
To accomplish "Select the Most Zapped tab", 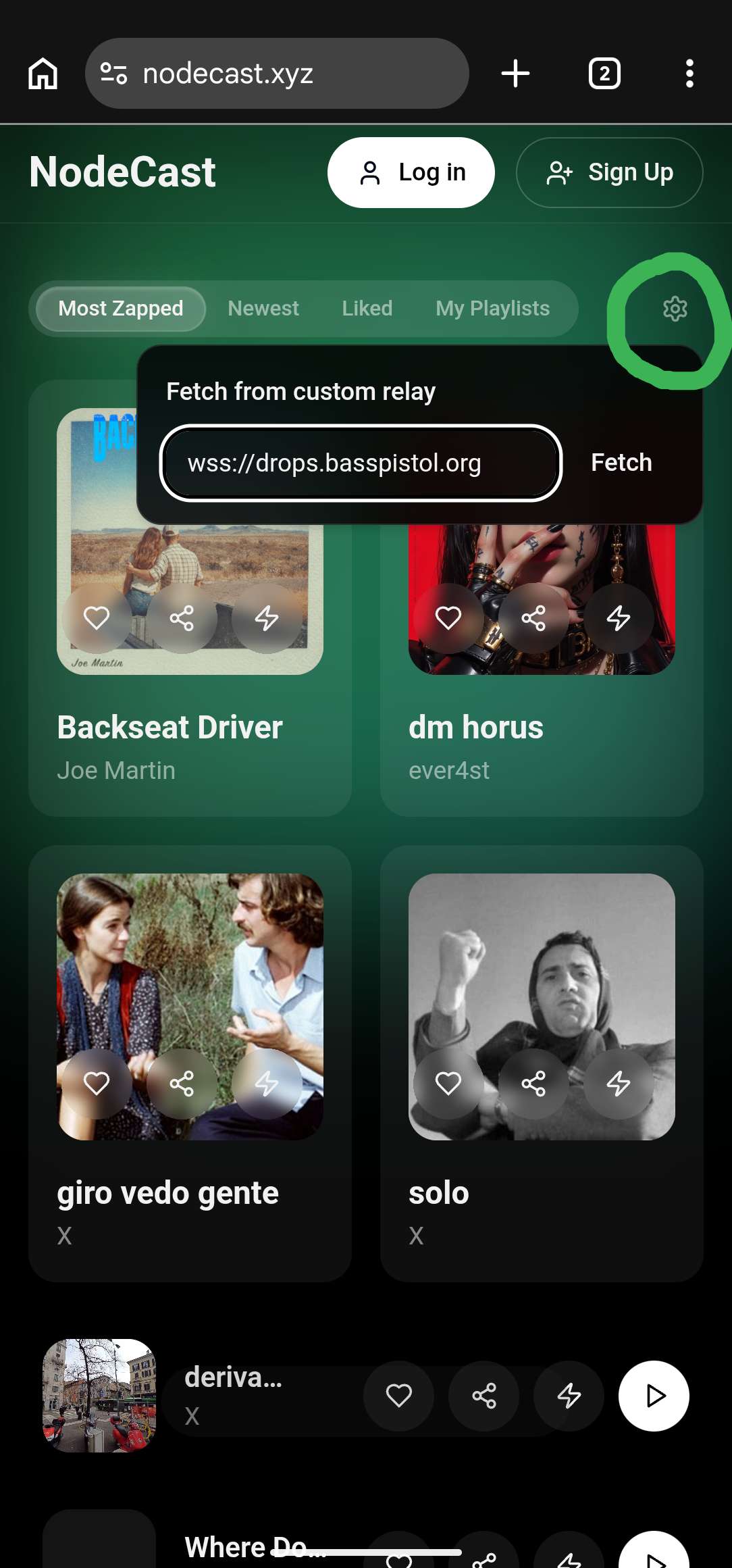I will click(121, 309).
